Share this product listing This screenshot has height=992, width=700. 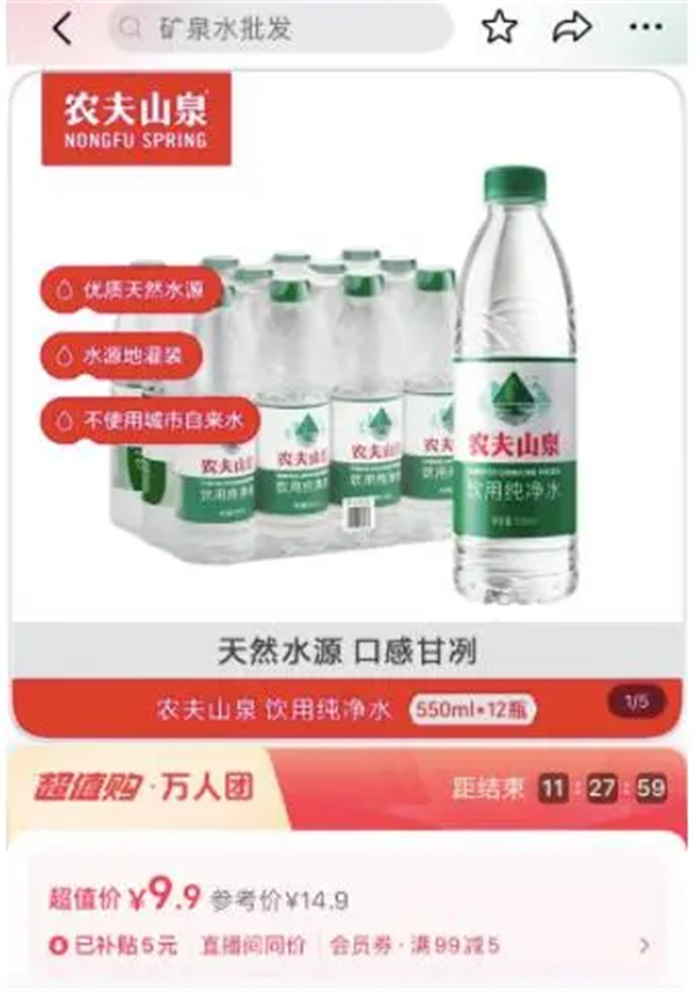point(572,28)
